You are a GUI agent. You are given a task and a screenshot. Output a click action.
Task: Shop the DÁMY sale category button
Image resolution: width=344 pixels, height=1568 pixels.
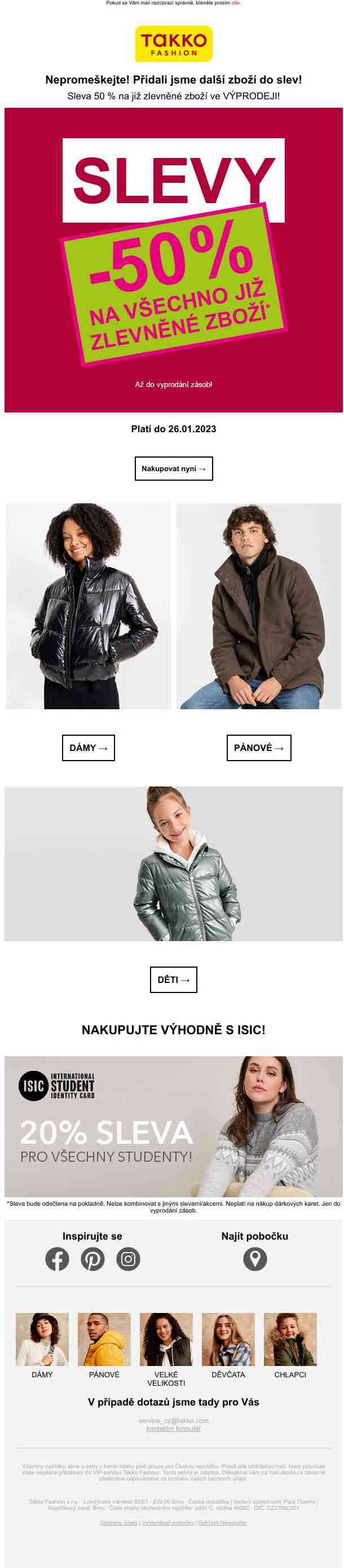(89, 748)
